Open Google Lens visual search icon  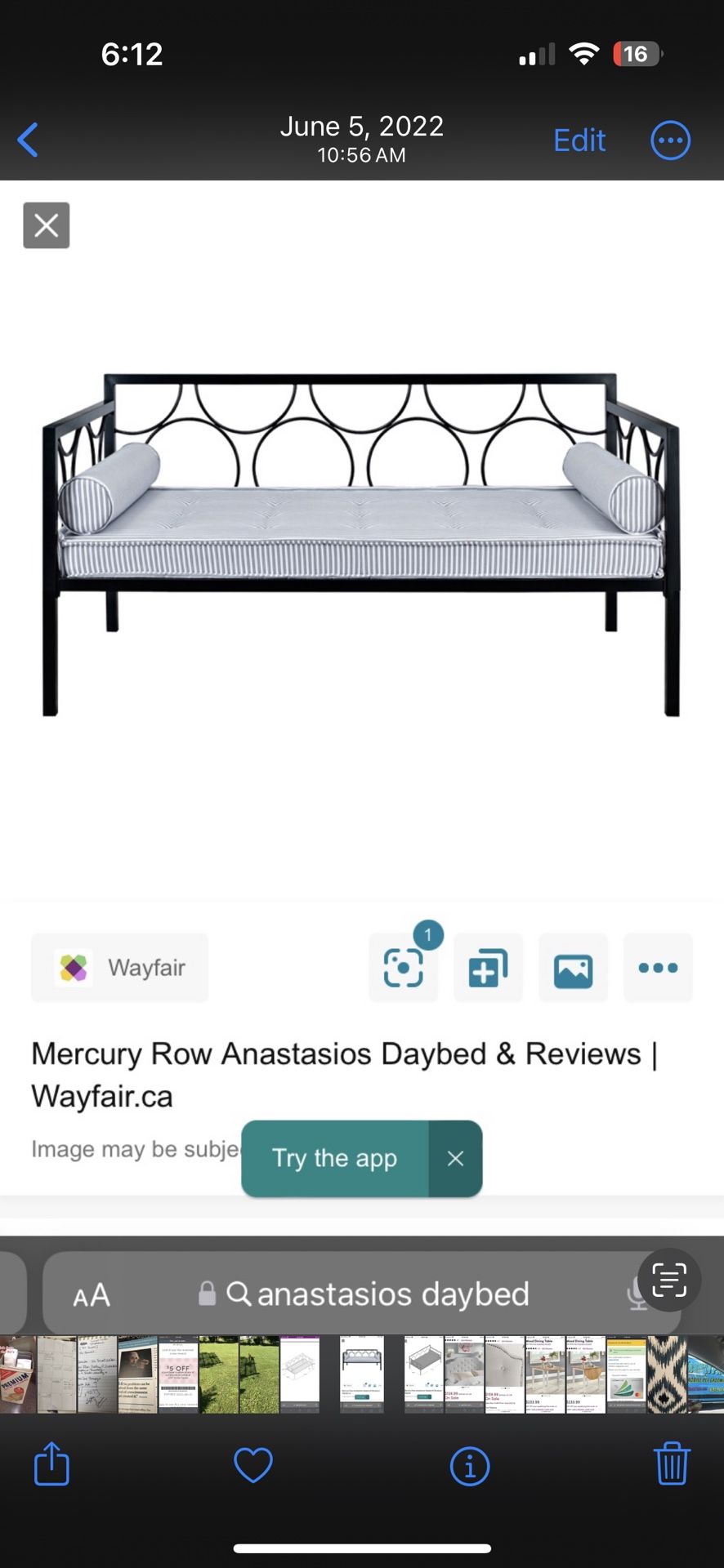(x=403, y=967)
